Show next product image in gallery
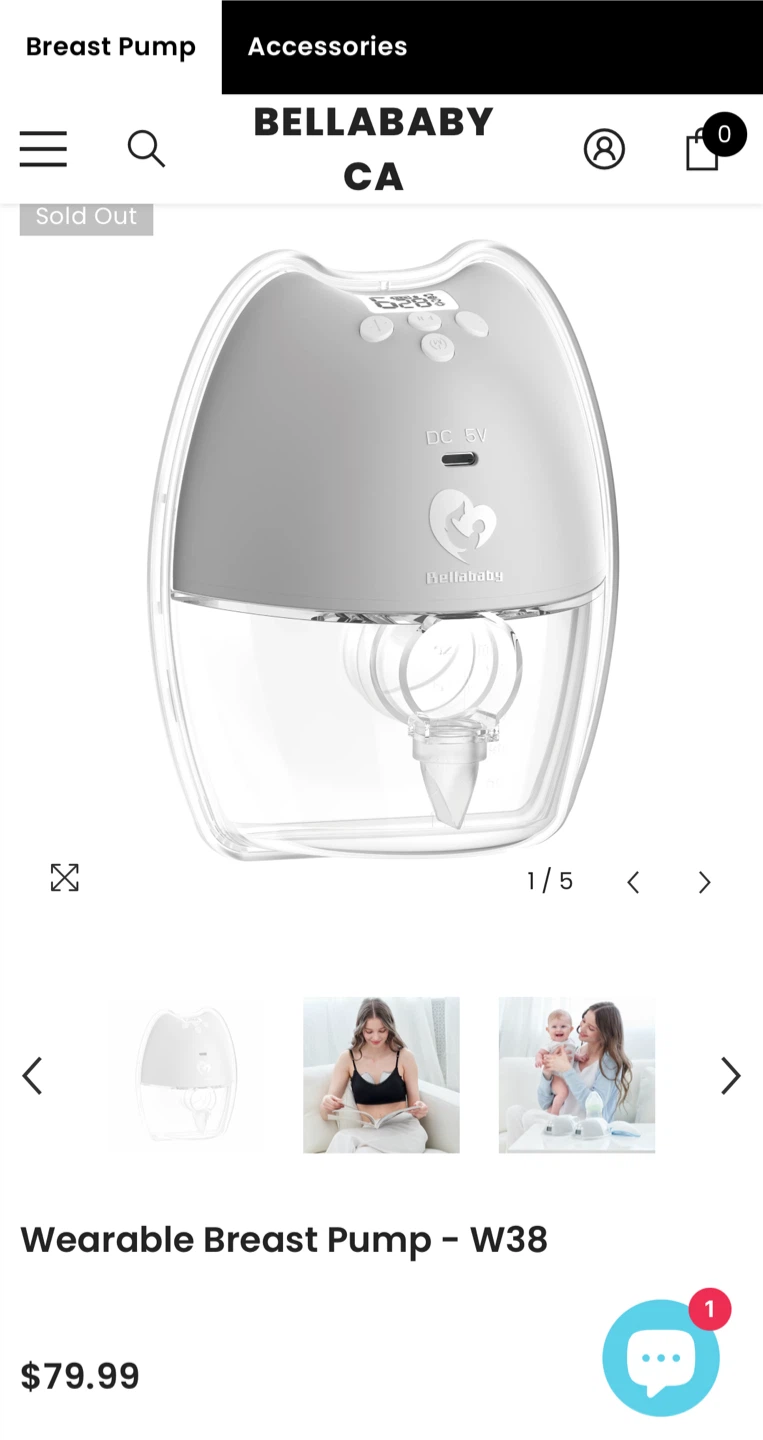Screen dimensions: 763x1440 [x=705, y=882]
